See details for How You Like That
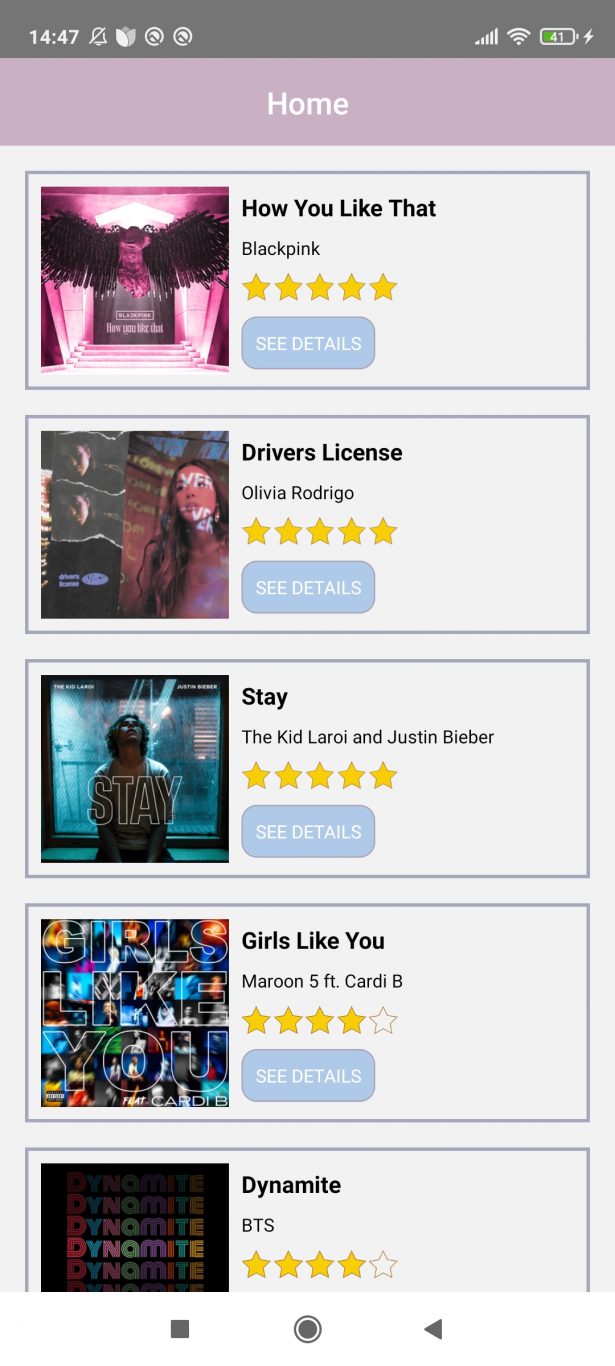 308,343
